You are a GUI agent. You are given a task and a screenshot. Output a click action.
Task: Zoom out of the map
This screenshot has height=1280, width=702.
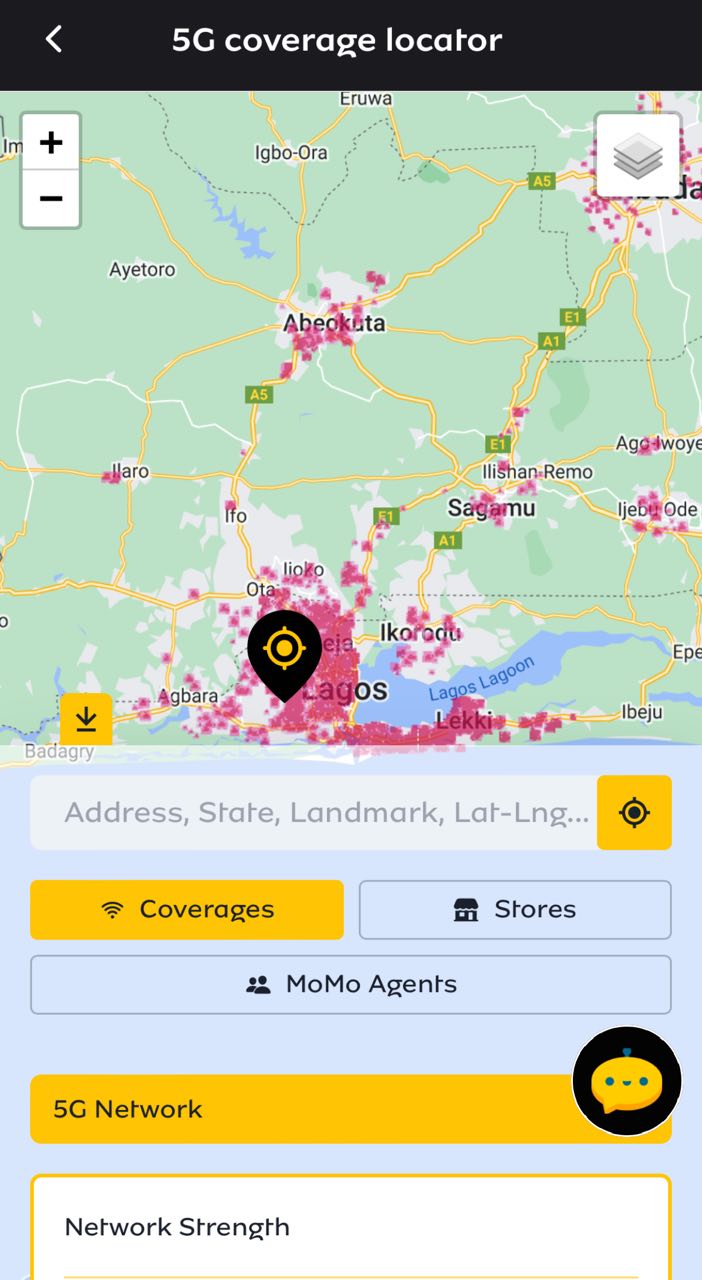click(51, 198)
